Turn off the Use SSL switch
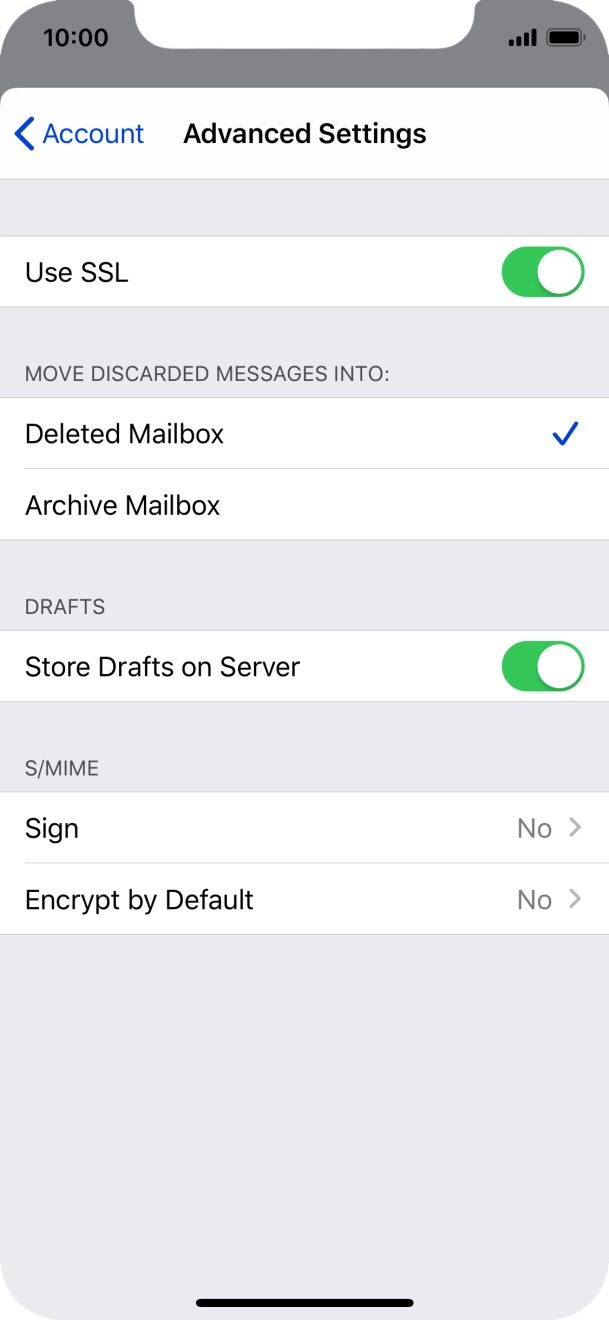The image size is (609, 1320). coord(542,272)
